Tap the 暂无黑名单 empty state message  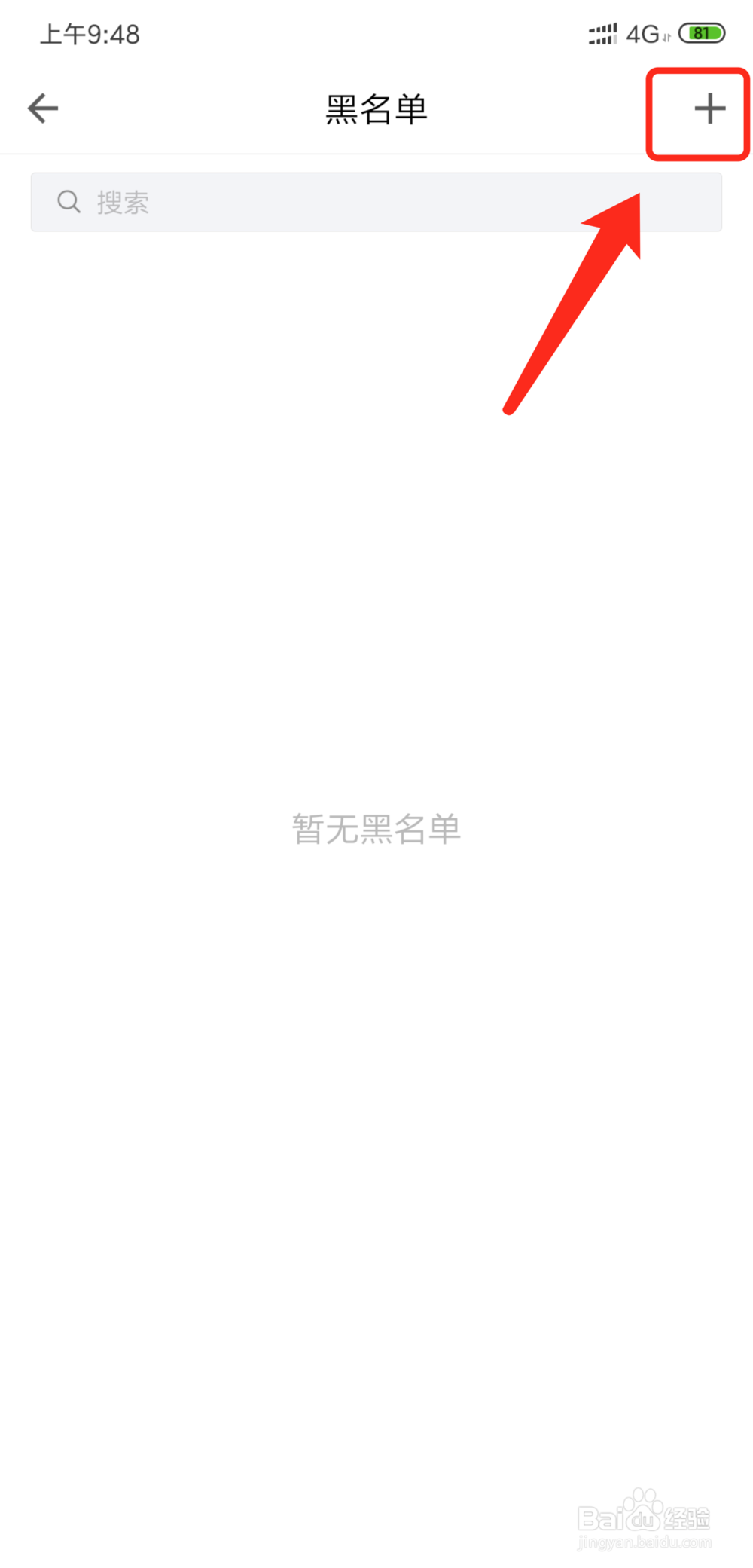tap(376, 829)
